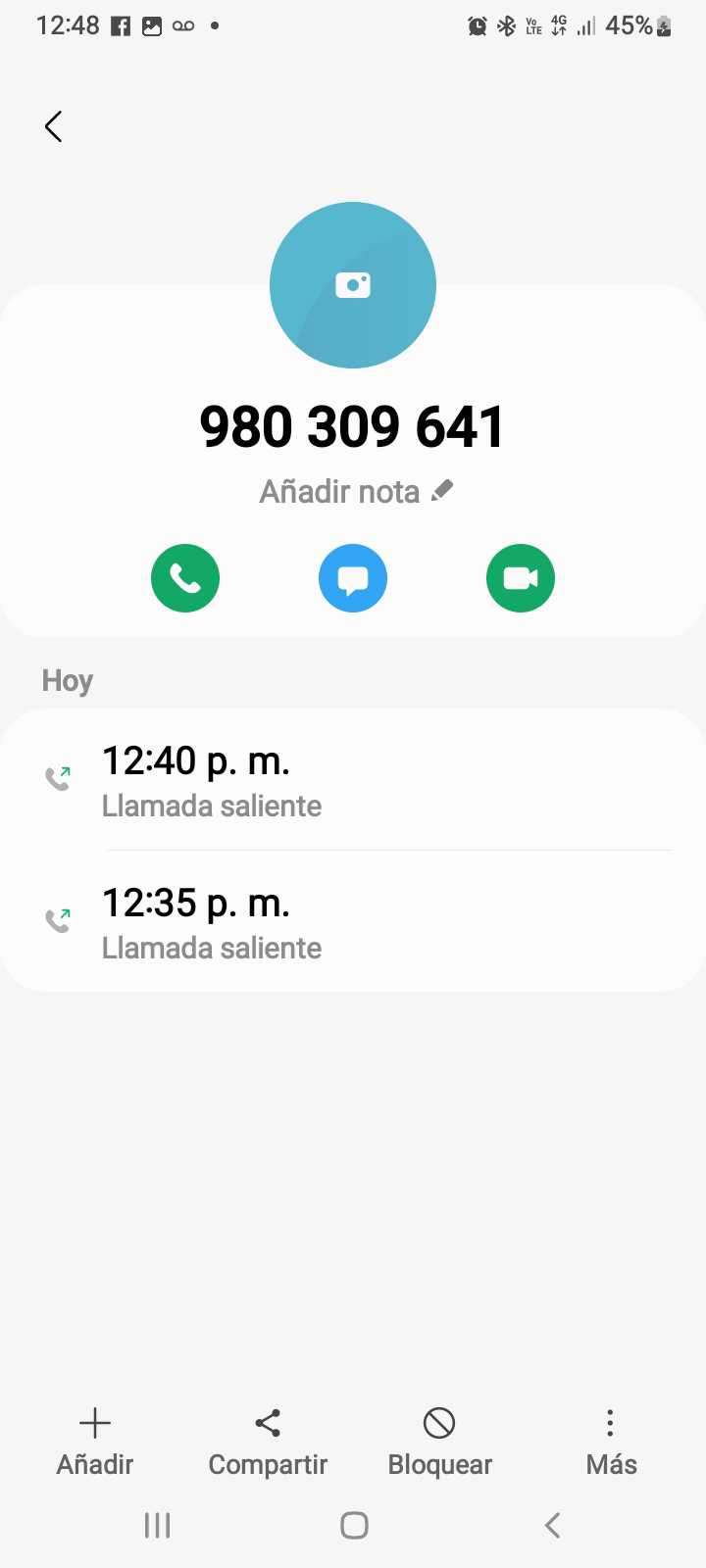This screenshot has width=706, height=1568.
Task: Tap Añadir nota to add a note
Action: (355, 491)
